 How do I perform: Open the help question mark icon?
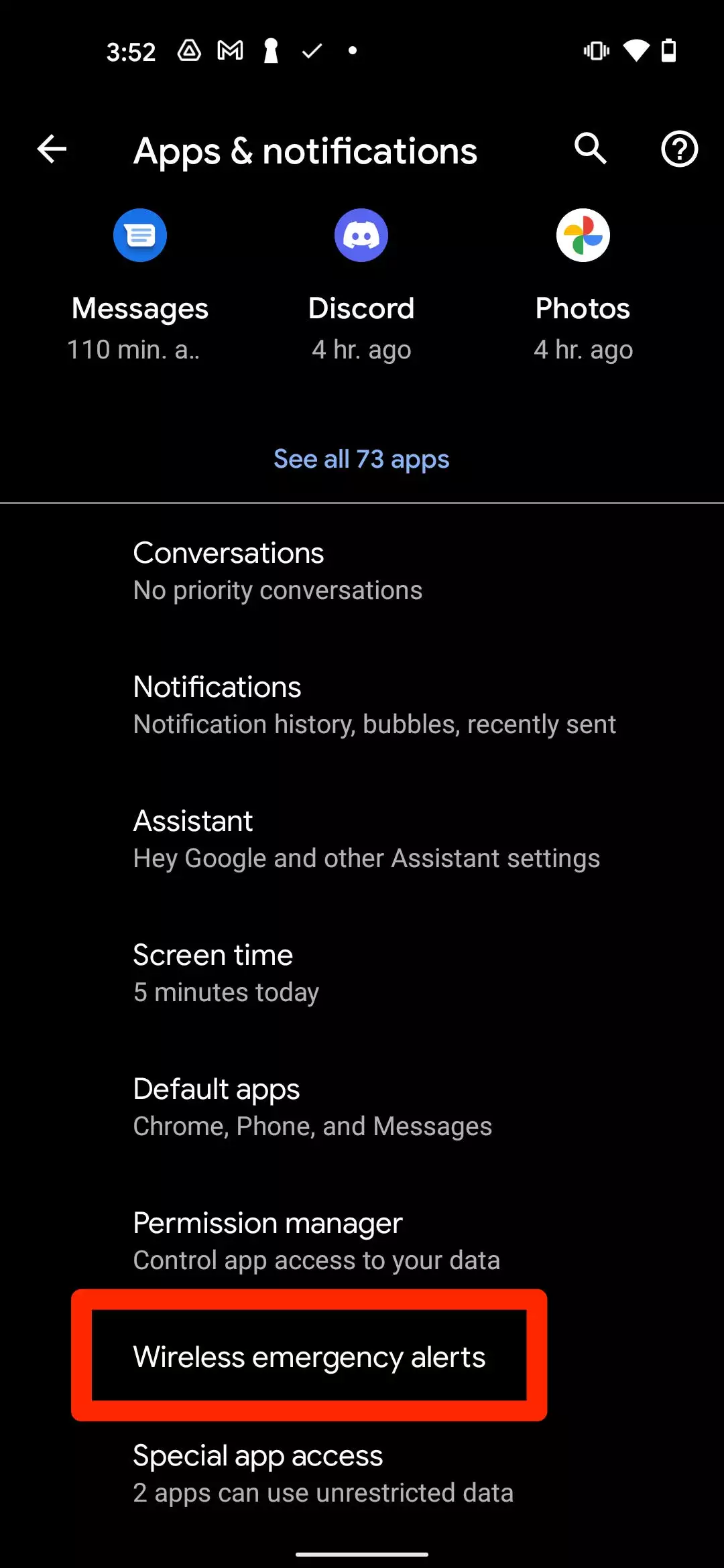coord(679,149)
